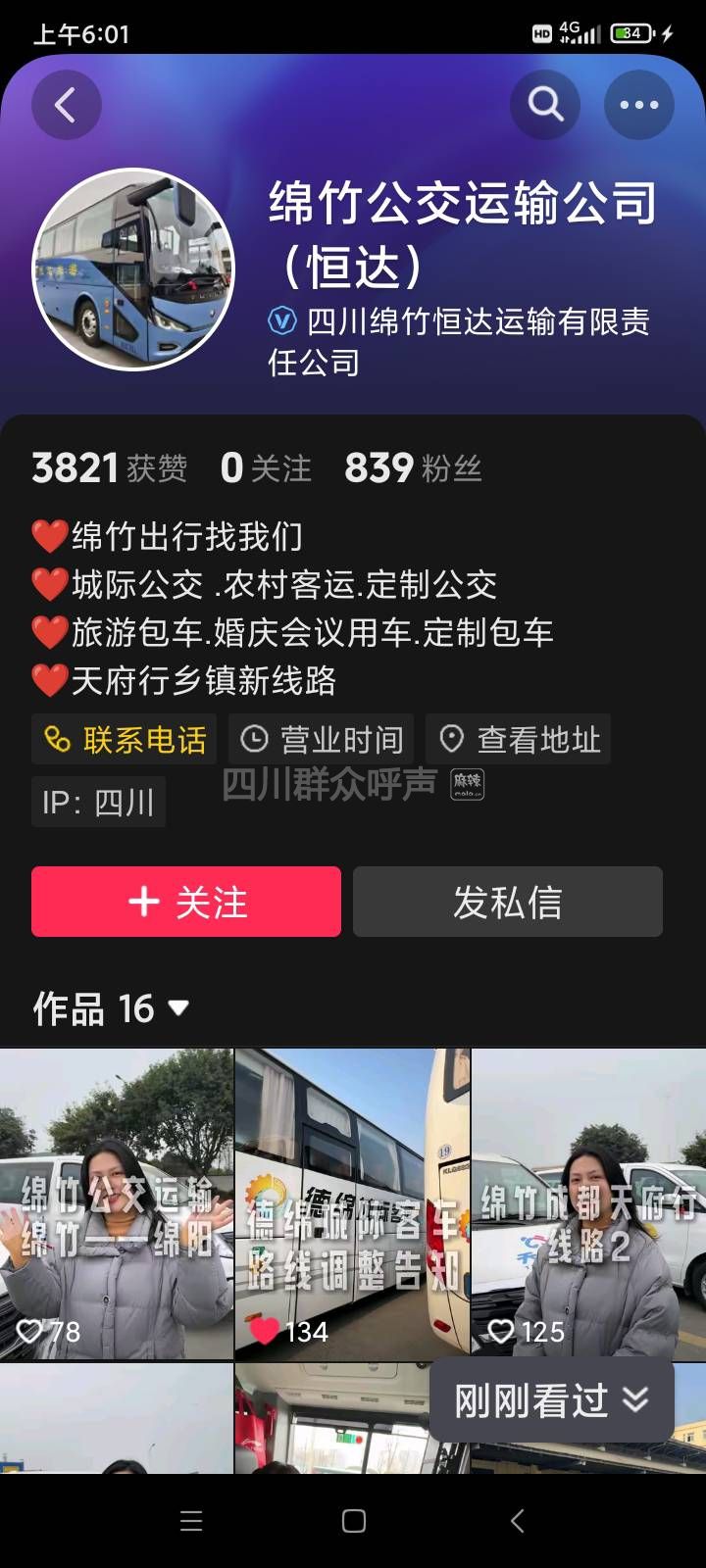View the 839 粉丝 followers list
The height and width of the screenshot is (1568, 706).
click(x=413, y=468)
